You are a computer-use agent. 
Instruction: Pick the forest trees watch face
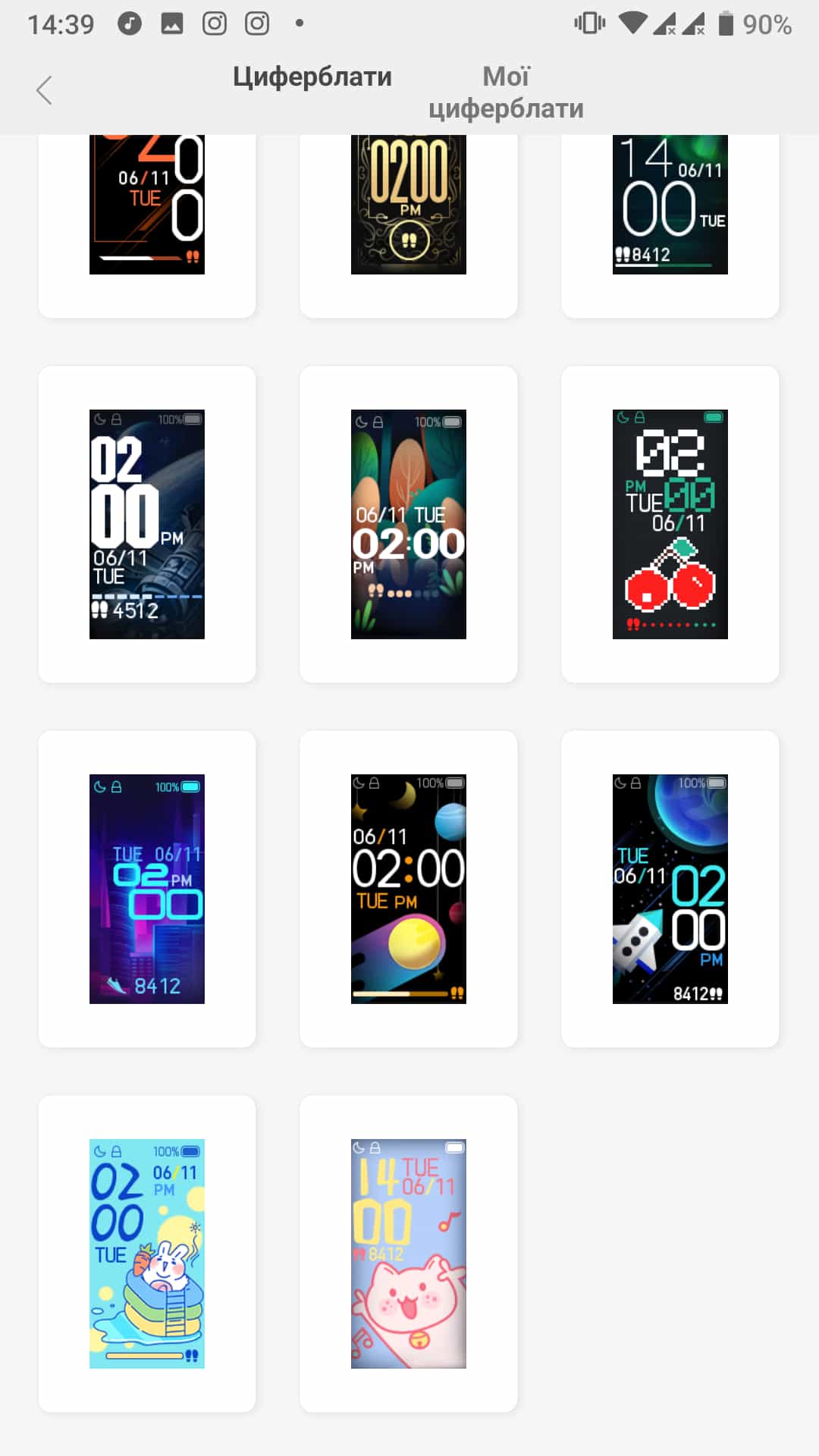409,524
